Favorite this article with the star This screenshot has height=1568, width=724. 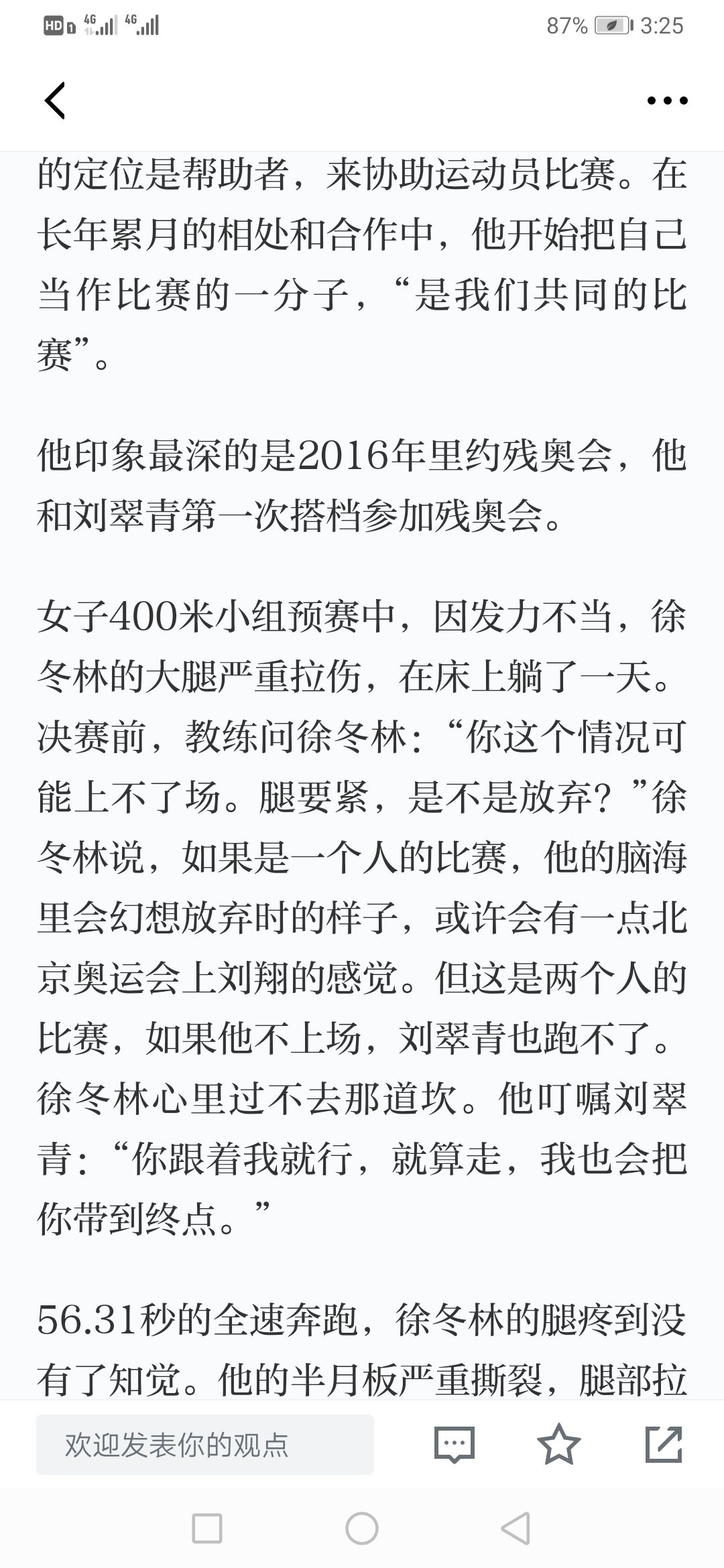559,1444
